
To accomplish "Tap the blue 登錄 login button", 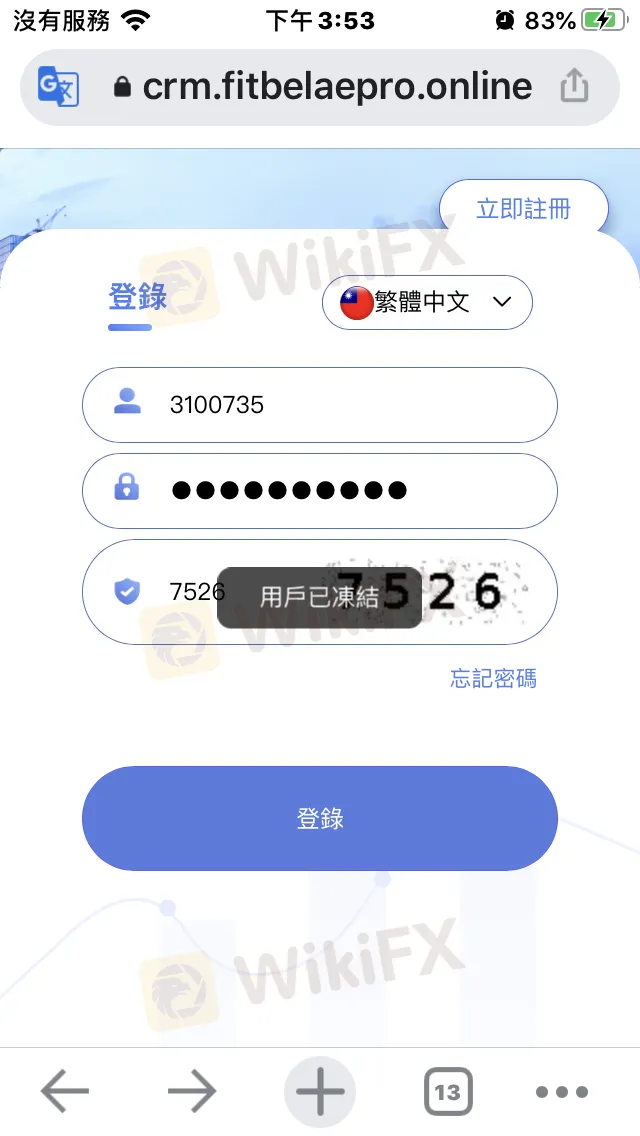I will pos(319,818).
